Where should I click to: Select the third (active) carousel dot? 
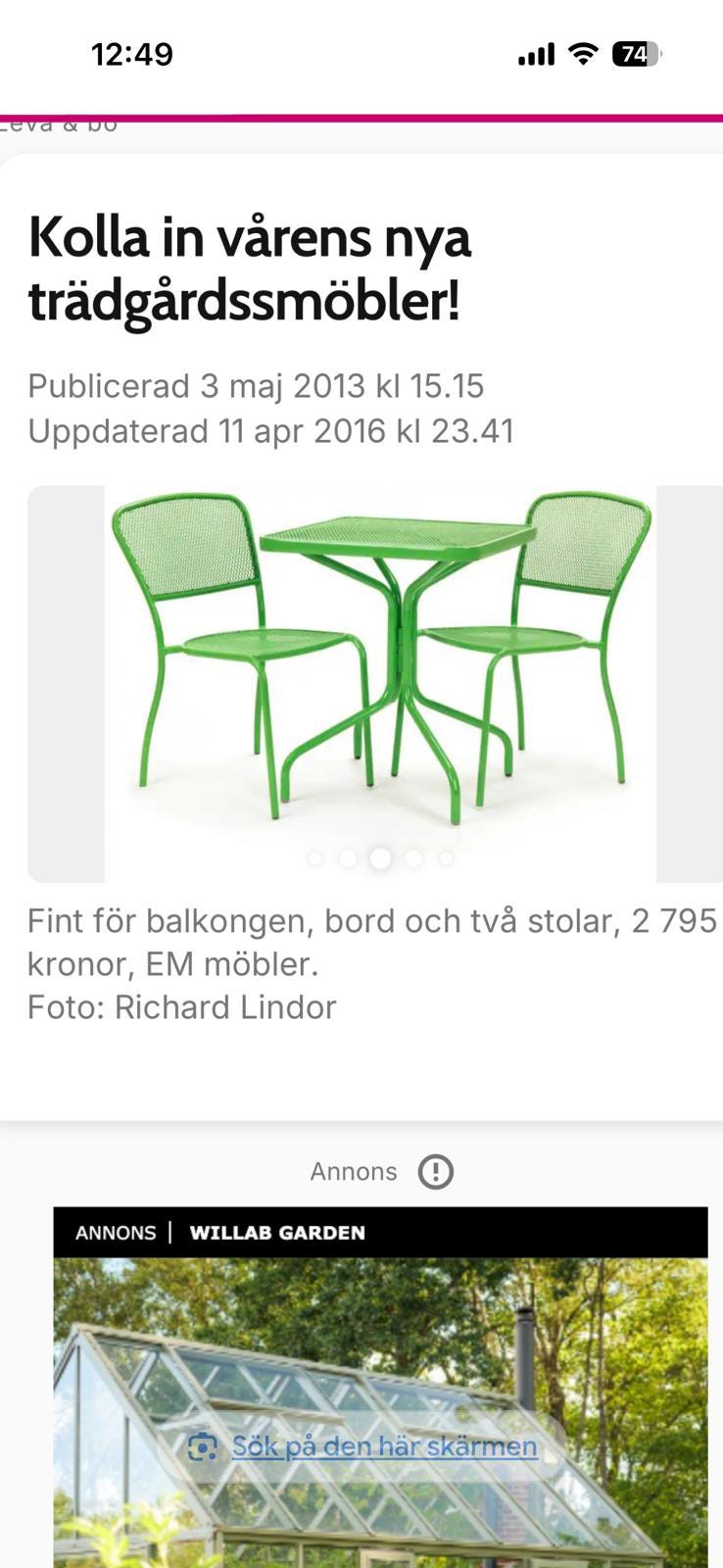[379, 857]
